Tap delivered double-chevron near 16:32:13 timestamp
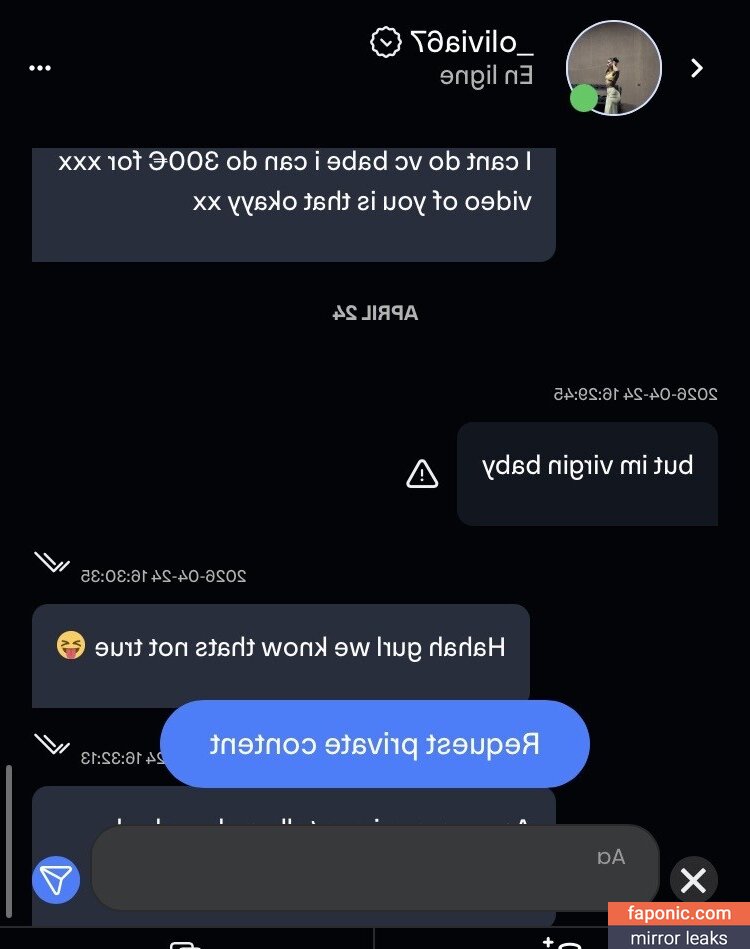 53,742
